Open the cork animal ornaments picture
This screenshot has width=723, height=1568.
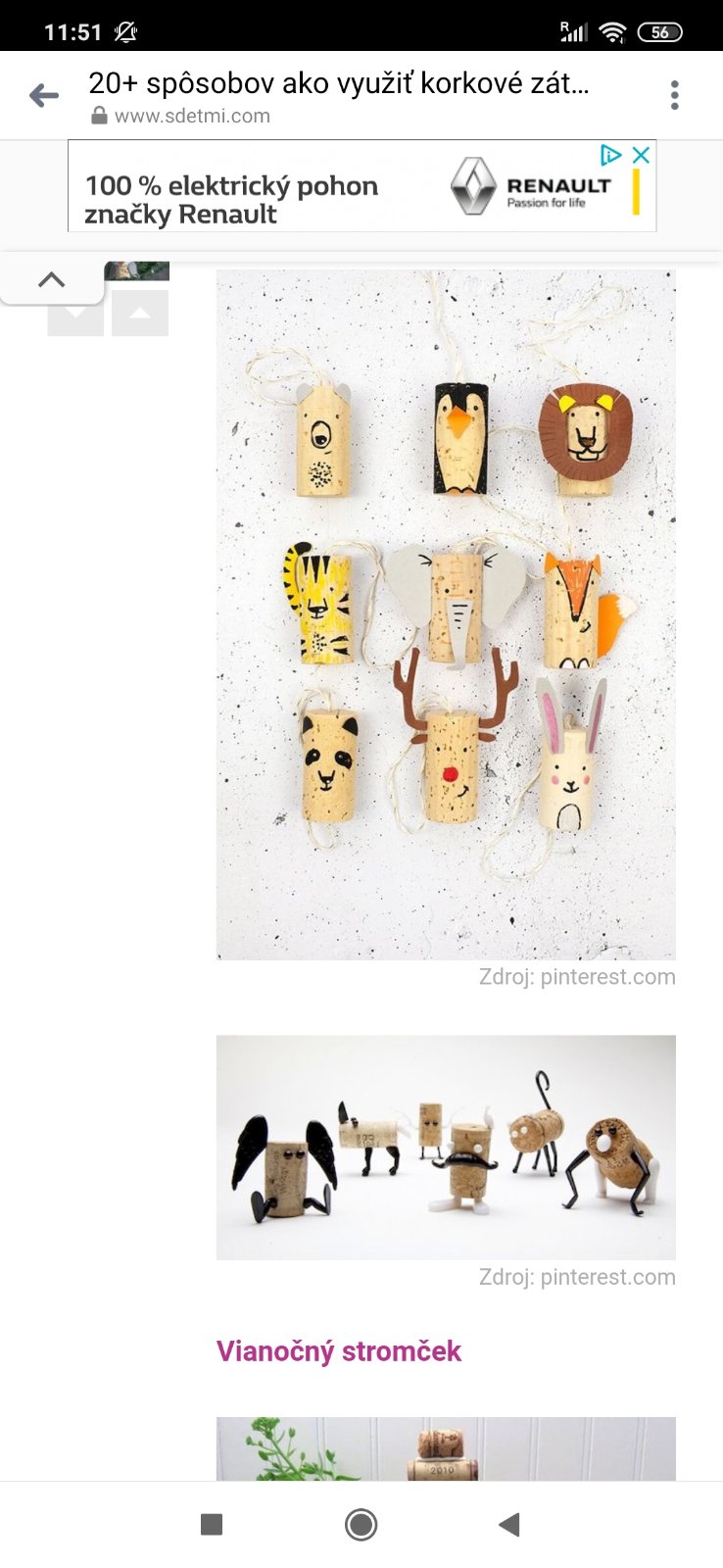pyautogui.click(x=446, y=614)
